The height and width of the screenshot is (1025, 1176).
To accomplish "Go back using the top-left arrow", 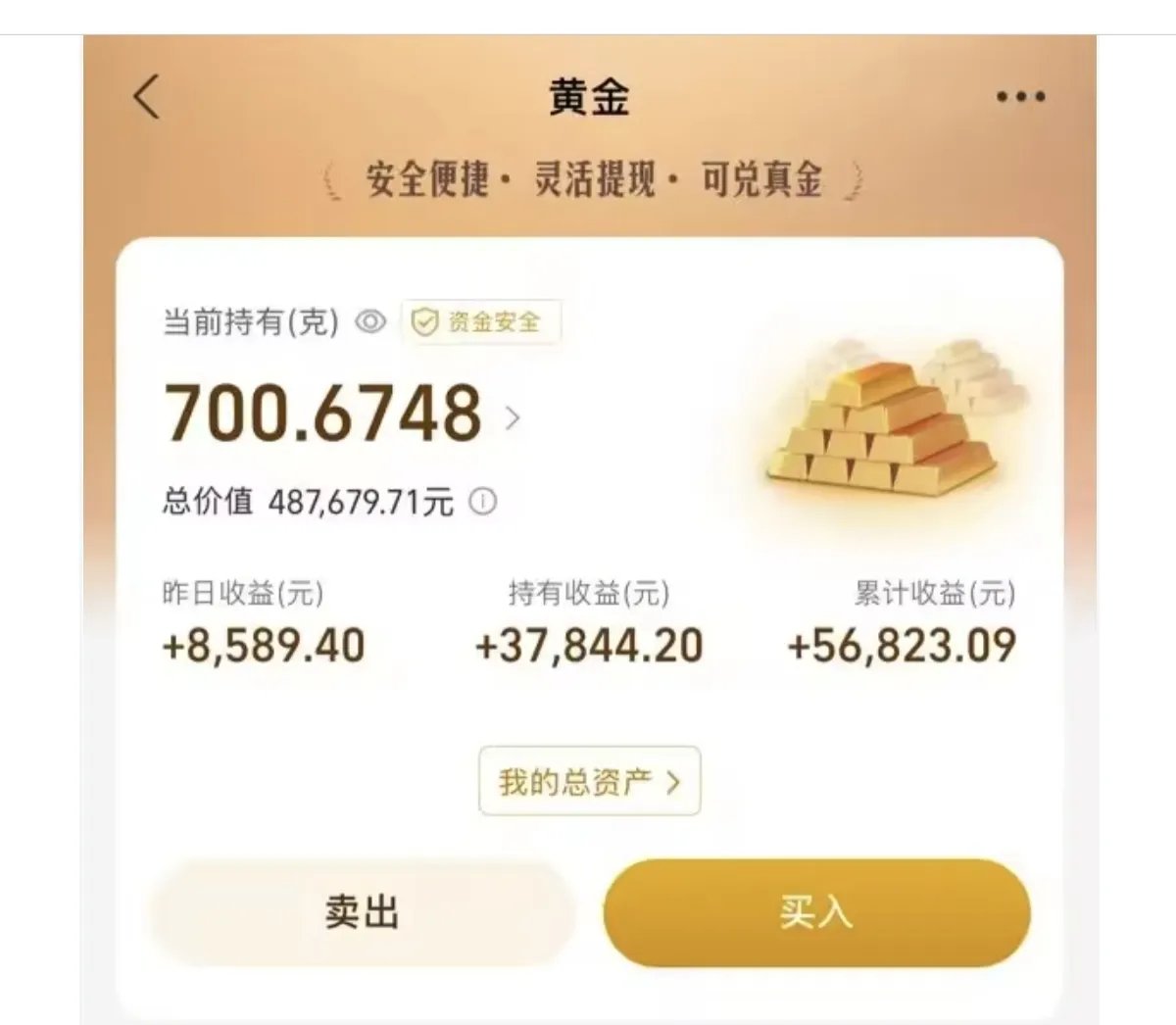I will [x=147, y=97].
